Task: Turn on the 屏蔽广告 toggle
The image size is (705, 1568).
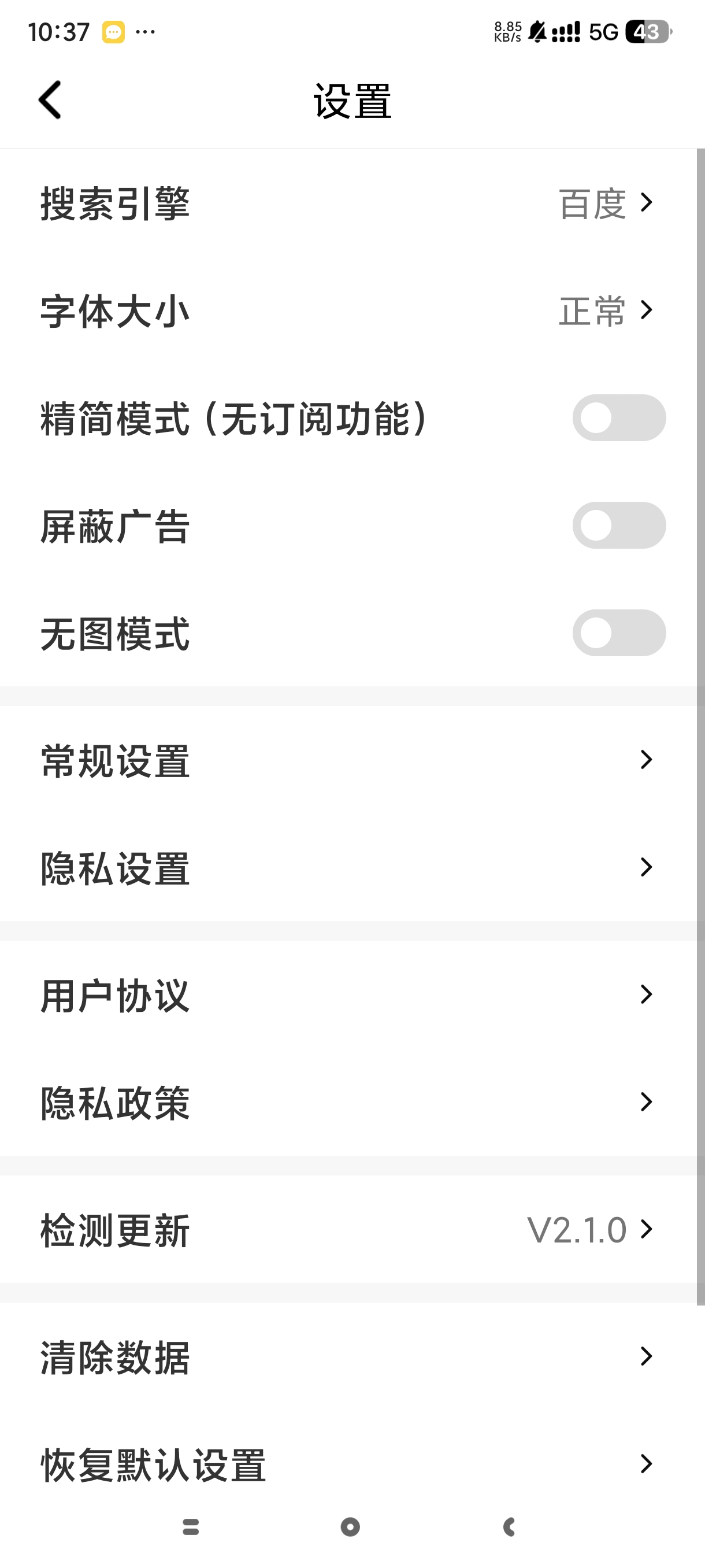Action: (x=618, y=526)
